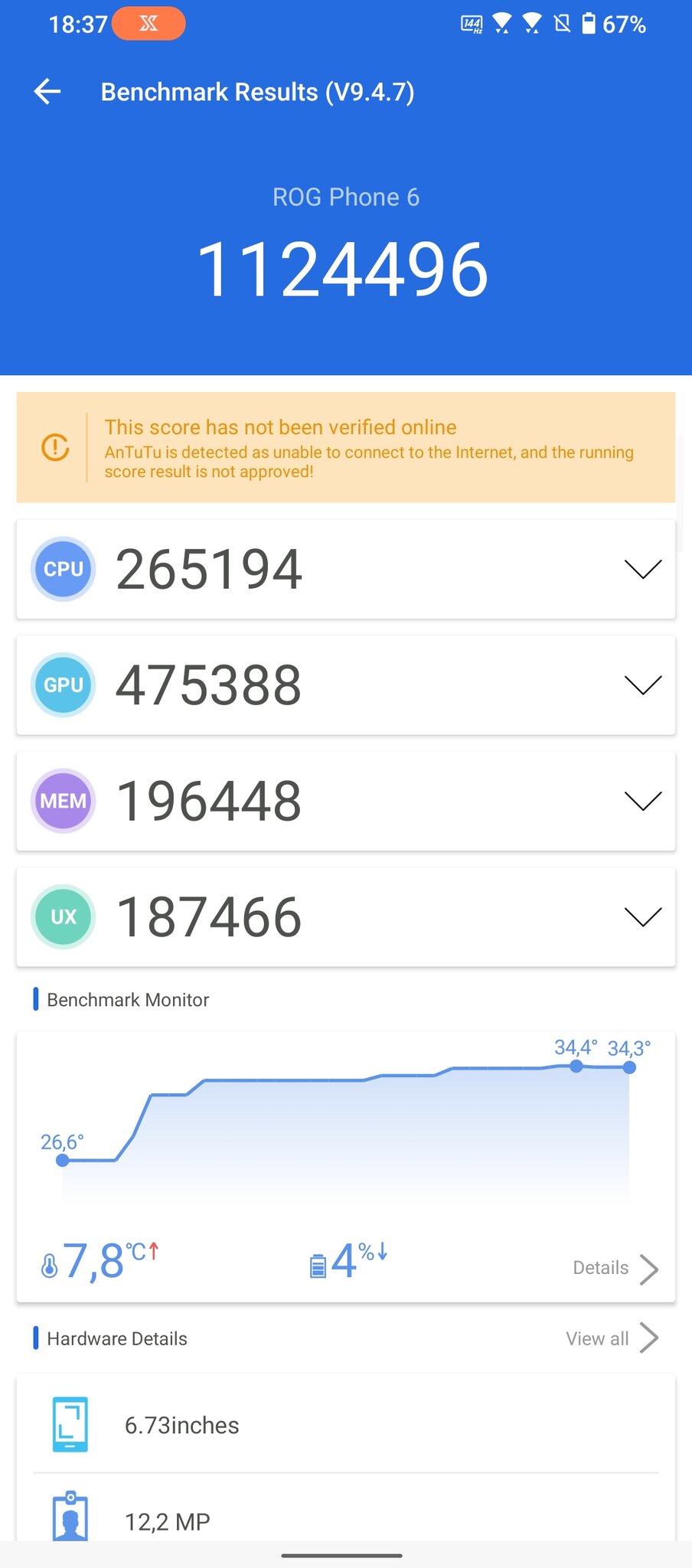Screen dimensions: 692x1568
Task: Open Benchmark Monitor details
Action: click(x=615, y=1269)
